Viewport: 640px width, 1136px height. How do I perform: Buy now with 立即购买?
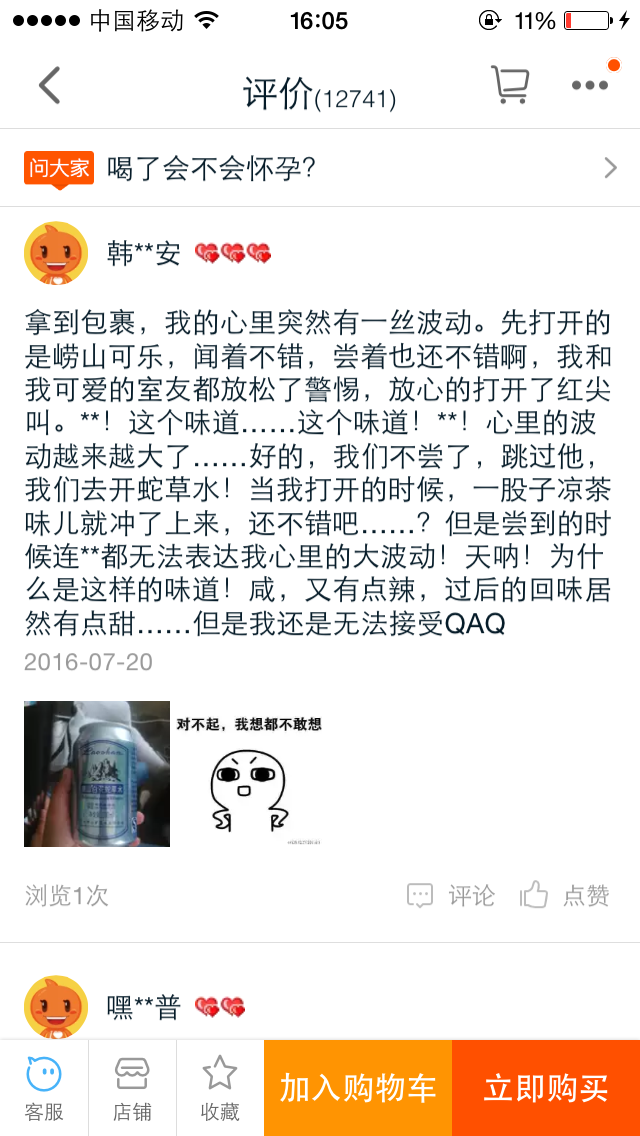click(546, 1088)
